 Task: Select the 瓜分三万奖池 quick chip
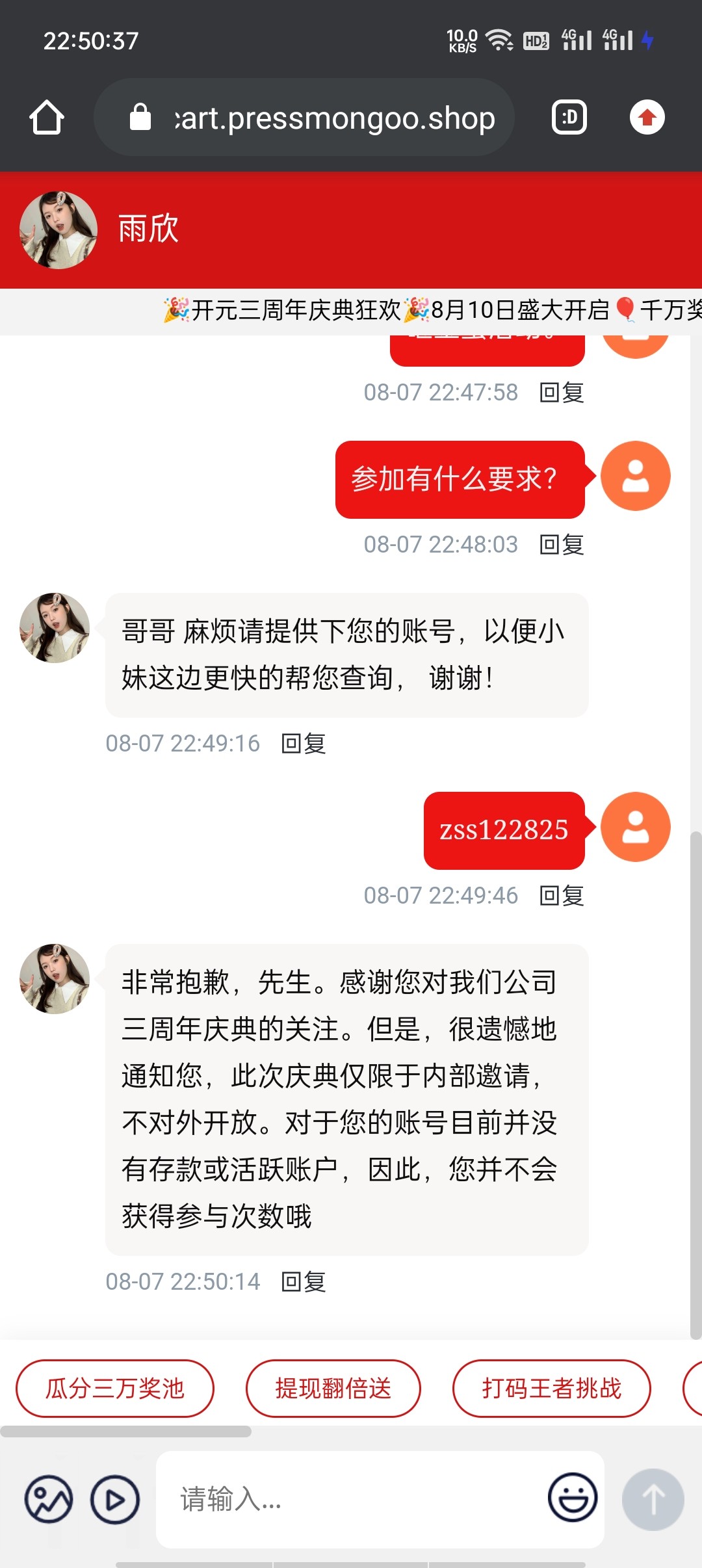(115, 1389)
